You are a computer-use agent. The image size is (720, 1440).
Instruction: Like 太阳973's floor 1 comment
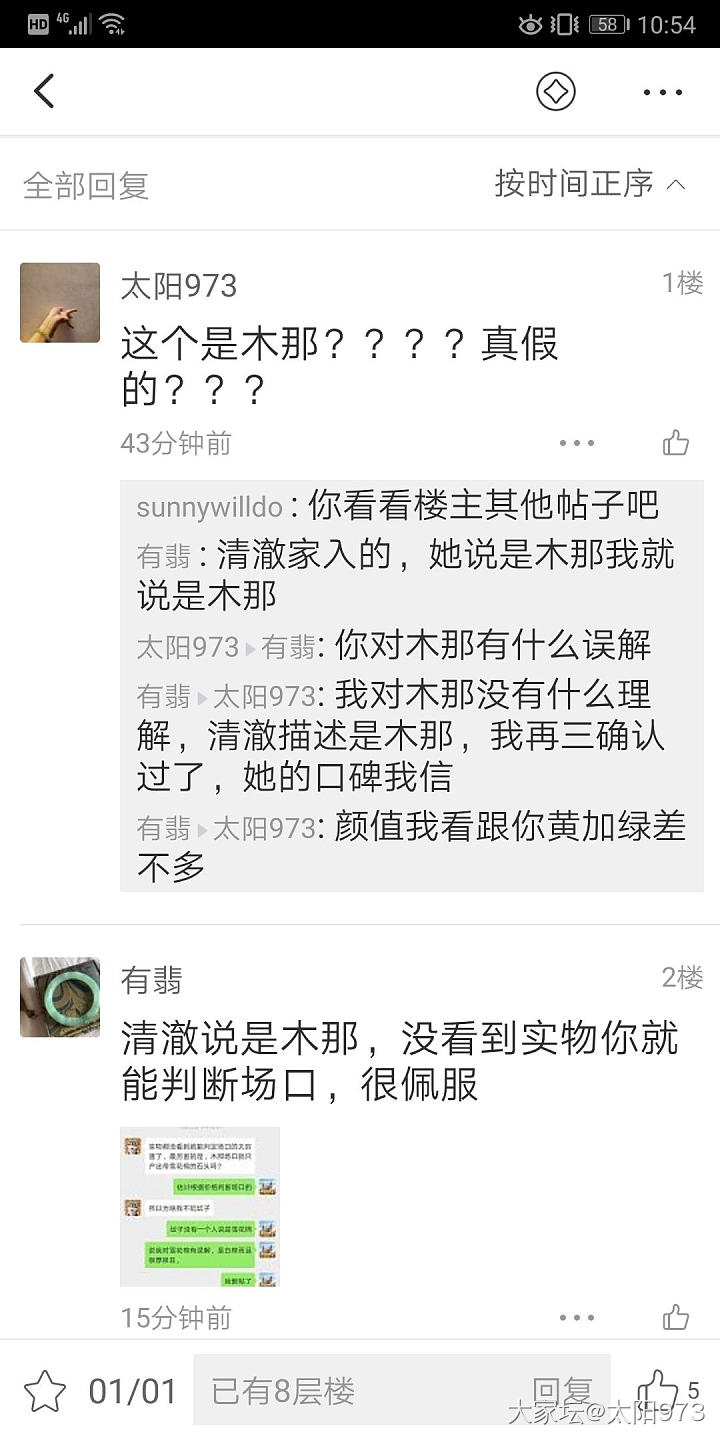tap(676, 443)
